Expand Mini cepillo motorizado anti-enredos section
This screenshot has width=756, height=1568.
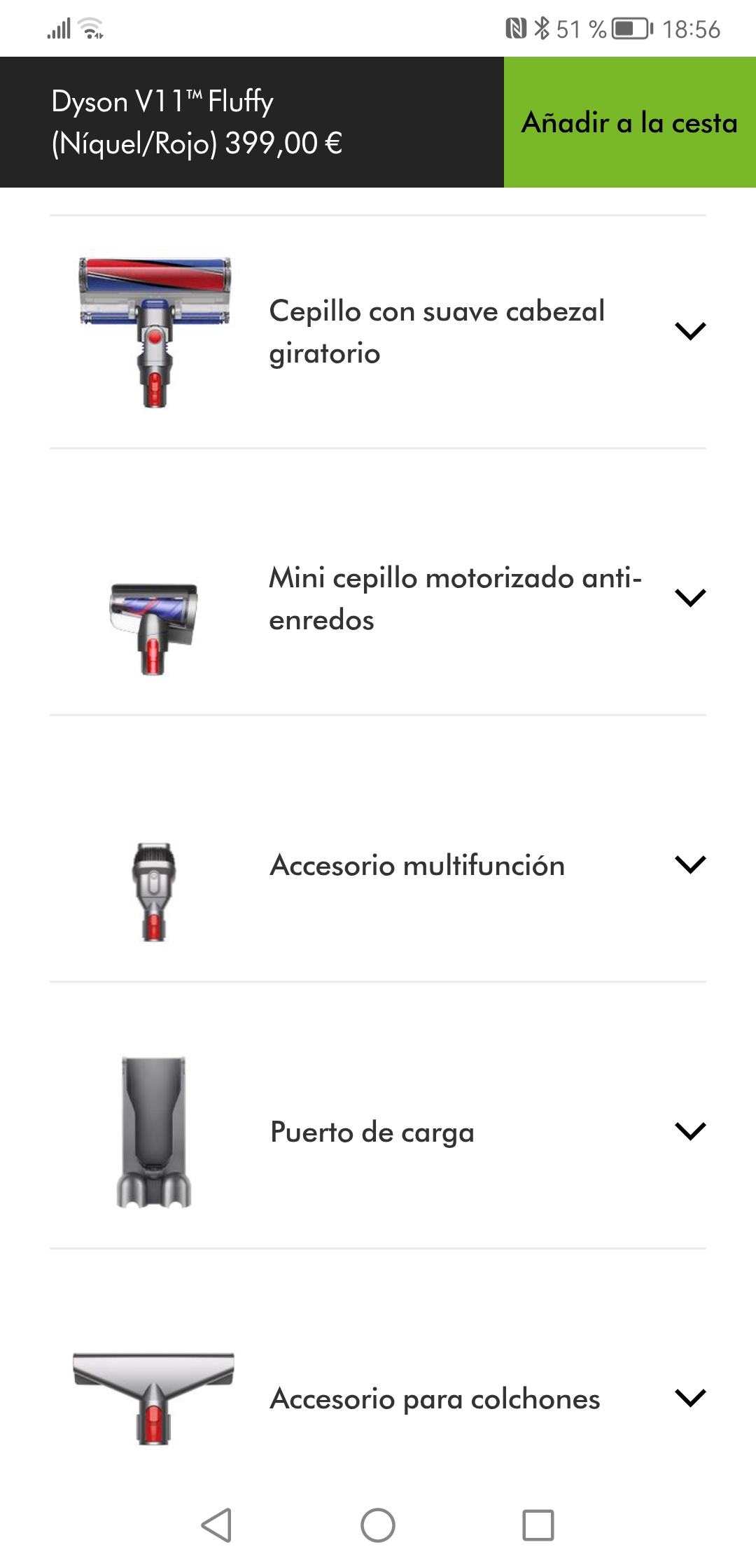(690, 598)
